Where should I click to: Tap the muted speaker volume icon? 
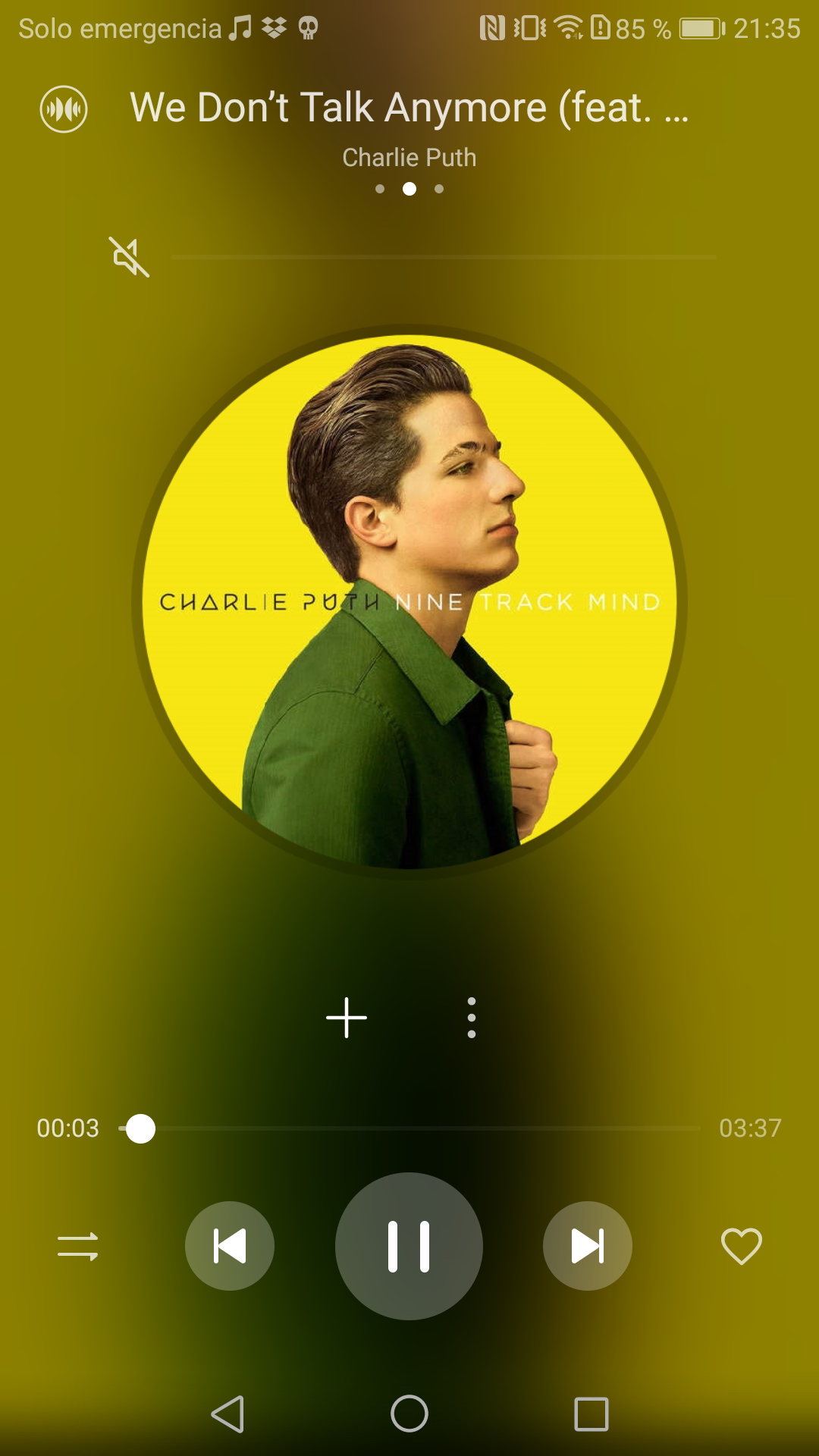[x=130, y=257]
